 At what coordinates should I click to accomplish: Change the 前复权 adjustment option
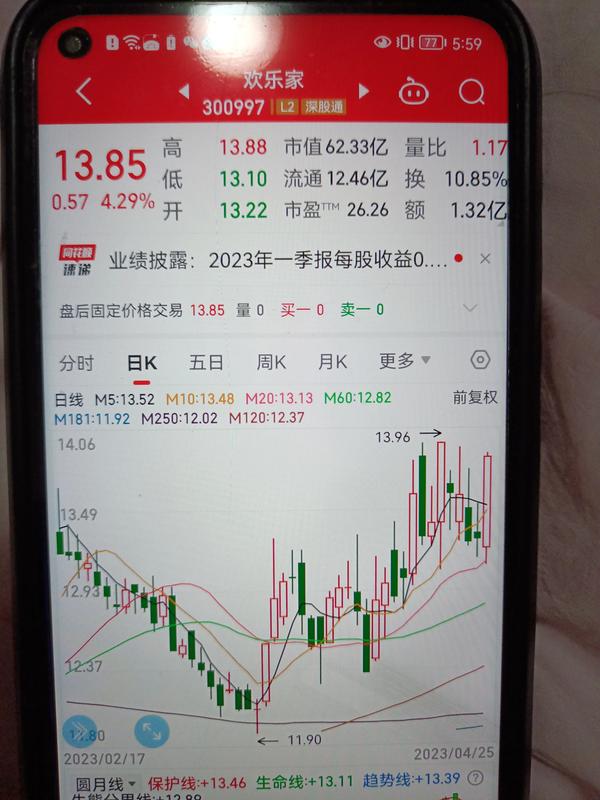pyautogui.click(x=474, y=398)
